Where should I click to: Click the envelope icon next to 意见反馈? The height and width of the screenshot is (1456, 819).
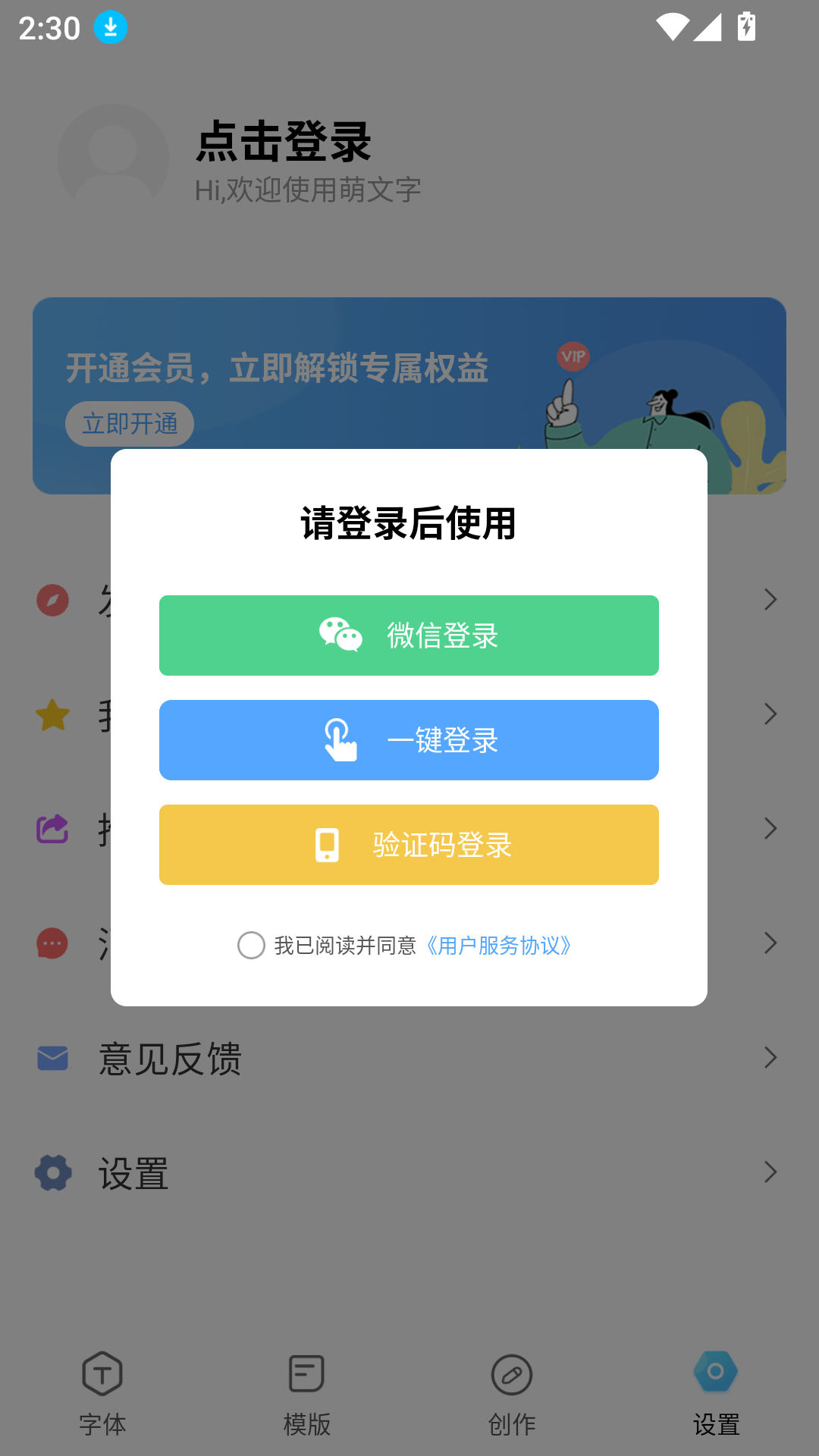[x=50, y=1059]
